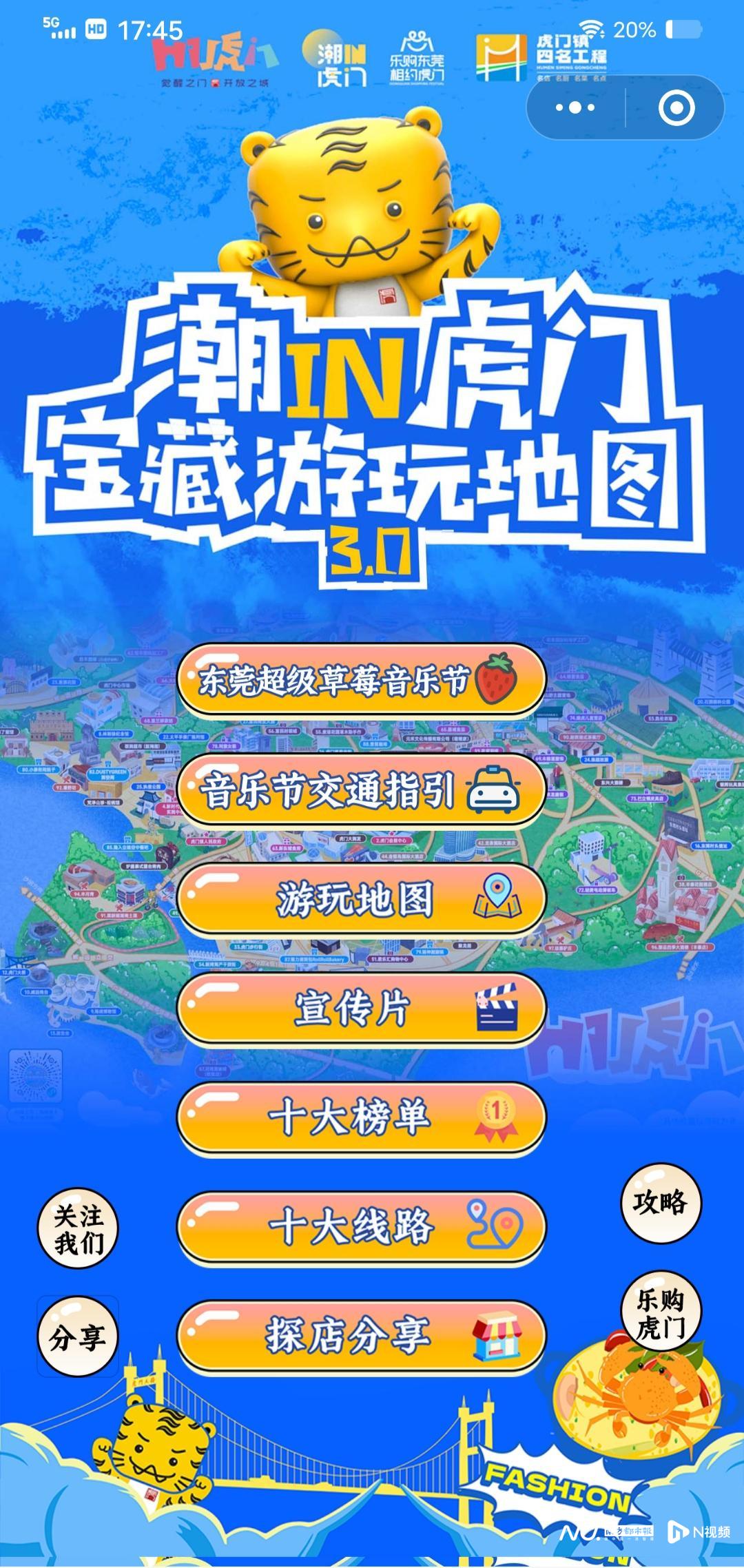Open 音乐节交通指引
Viewport: 744px width, 1568px height.
[x=361, y=790]
